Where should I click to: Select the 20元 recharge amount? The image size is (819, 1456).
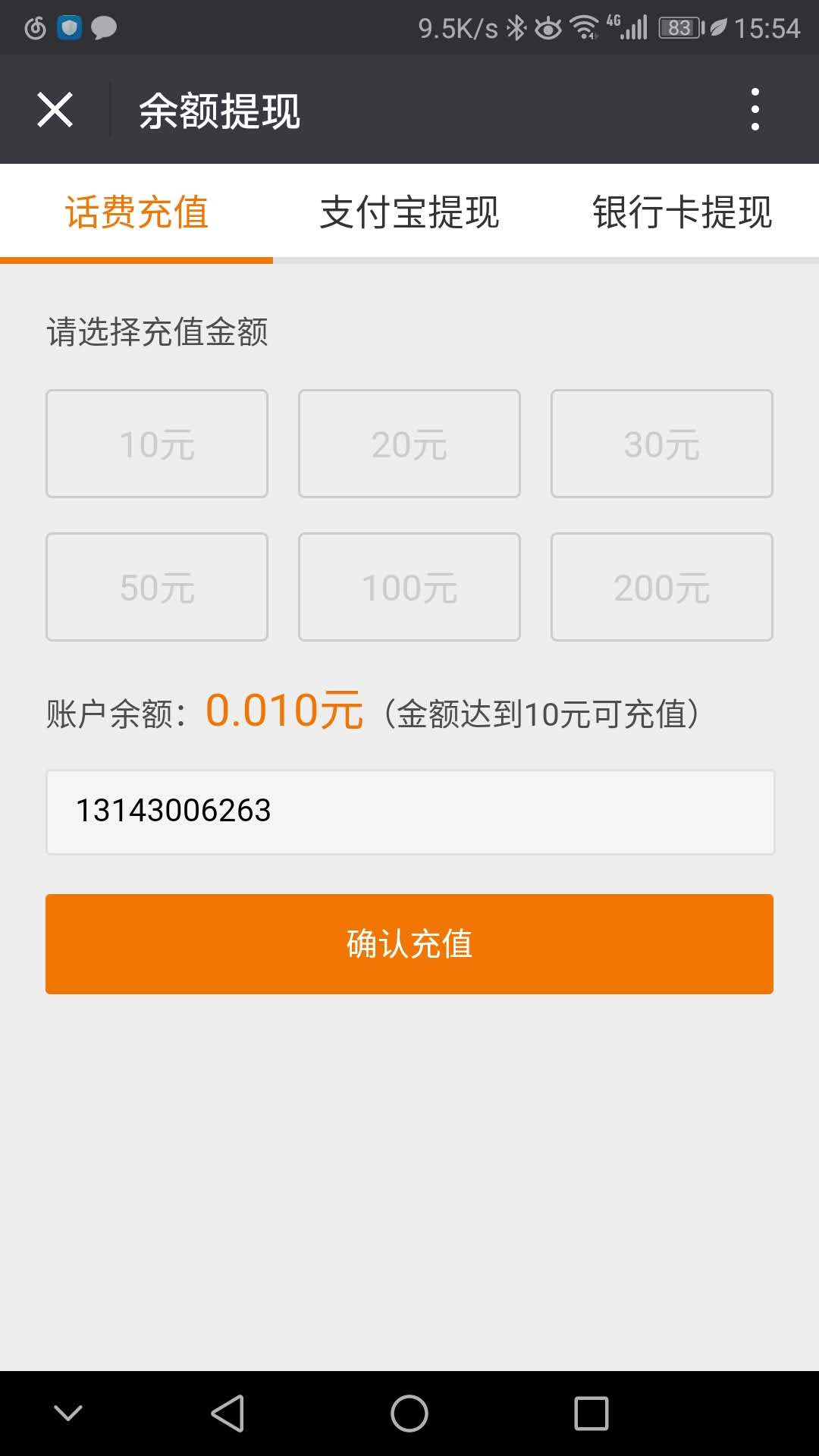point(409,444)
